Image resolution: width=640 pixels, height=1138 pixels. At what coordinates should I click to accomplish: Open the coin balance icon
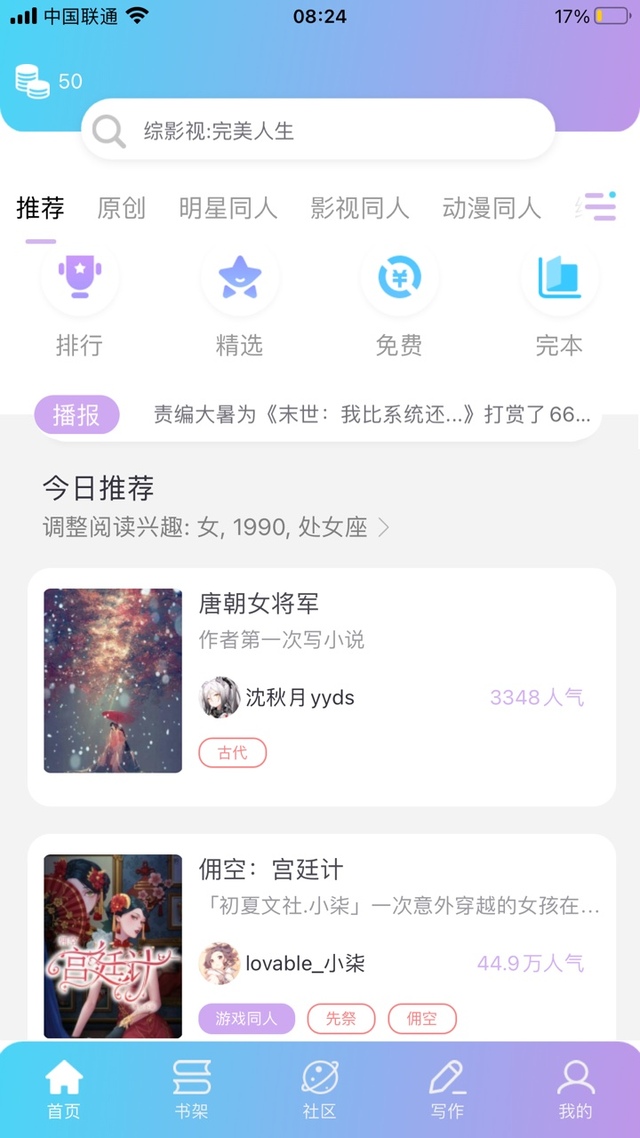(x=33, y=81)
